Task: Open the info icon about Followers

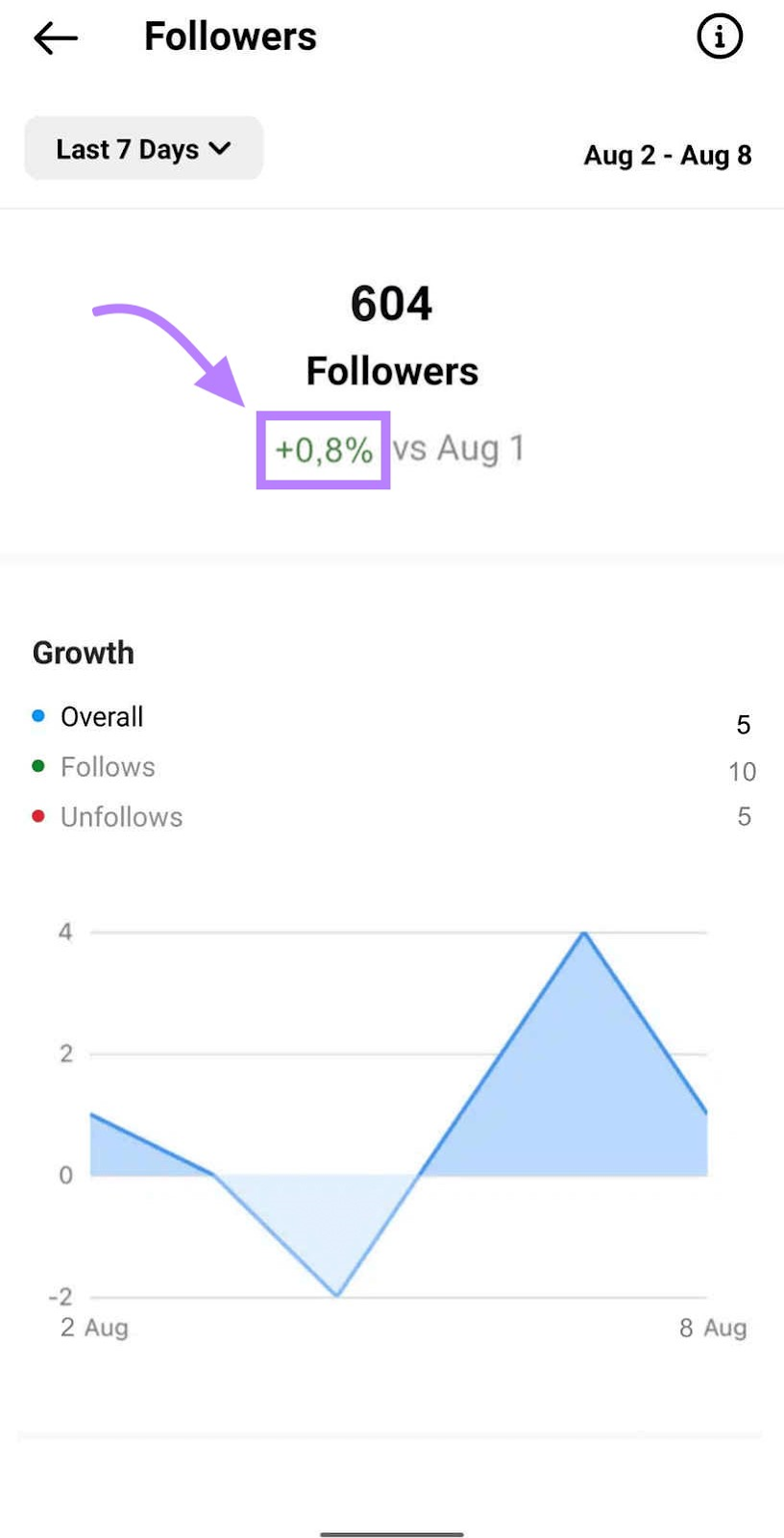Action: (719, 37)
